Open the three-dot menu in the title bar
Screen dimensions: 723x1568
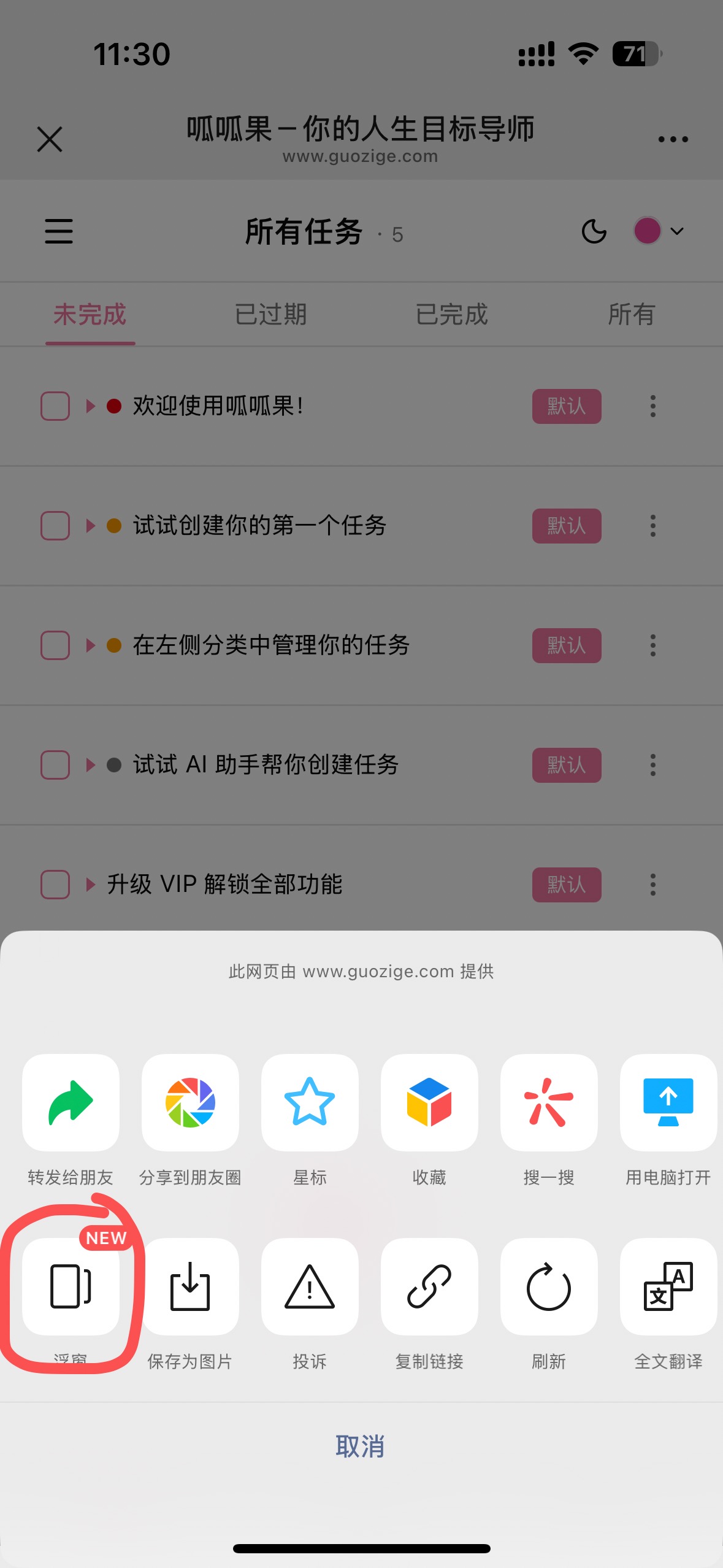point(673,139)
